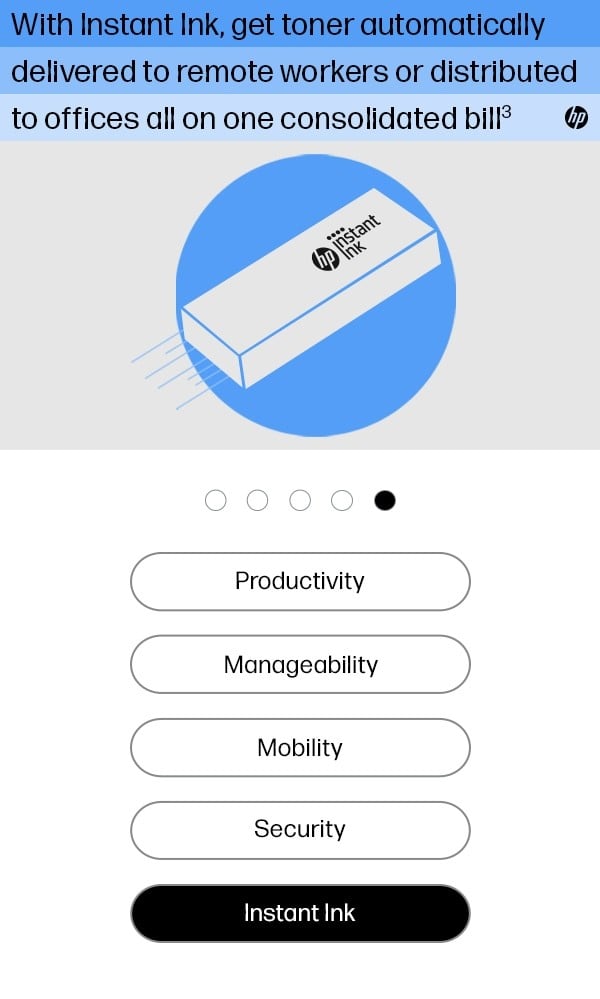Choose the fourth carousel dot
This screenshot has width=600, height=999.
tap(342, 500)
